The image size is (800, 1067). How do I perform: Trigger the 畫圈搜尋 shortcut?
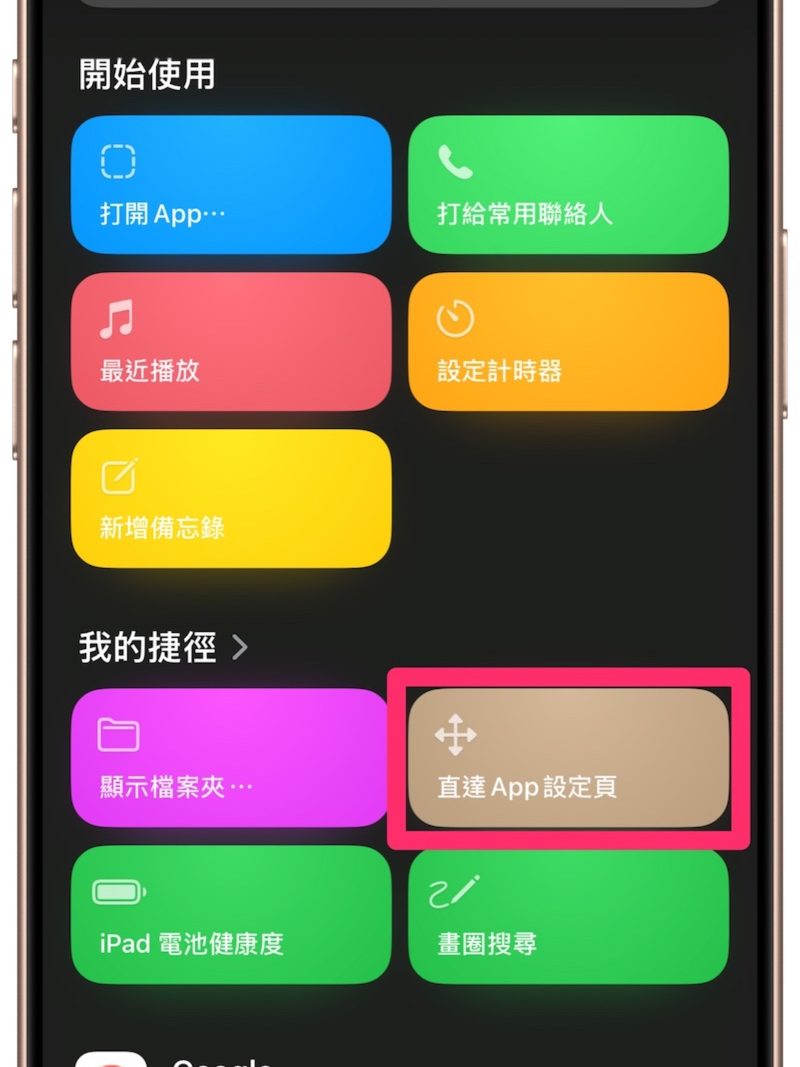point(568,914)
